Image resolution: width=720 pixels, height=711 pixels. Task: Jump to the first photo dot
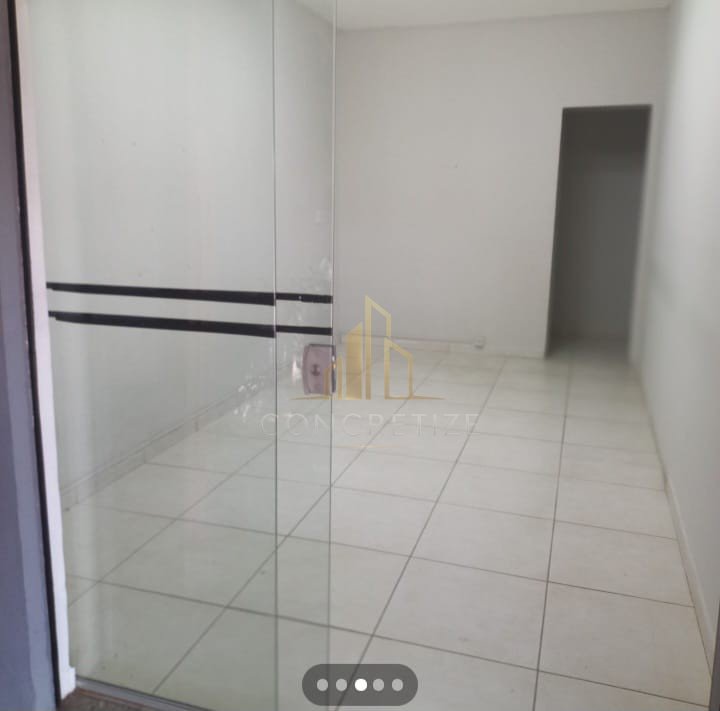click(322, 685)
